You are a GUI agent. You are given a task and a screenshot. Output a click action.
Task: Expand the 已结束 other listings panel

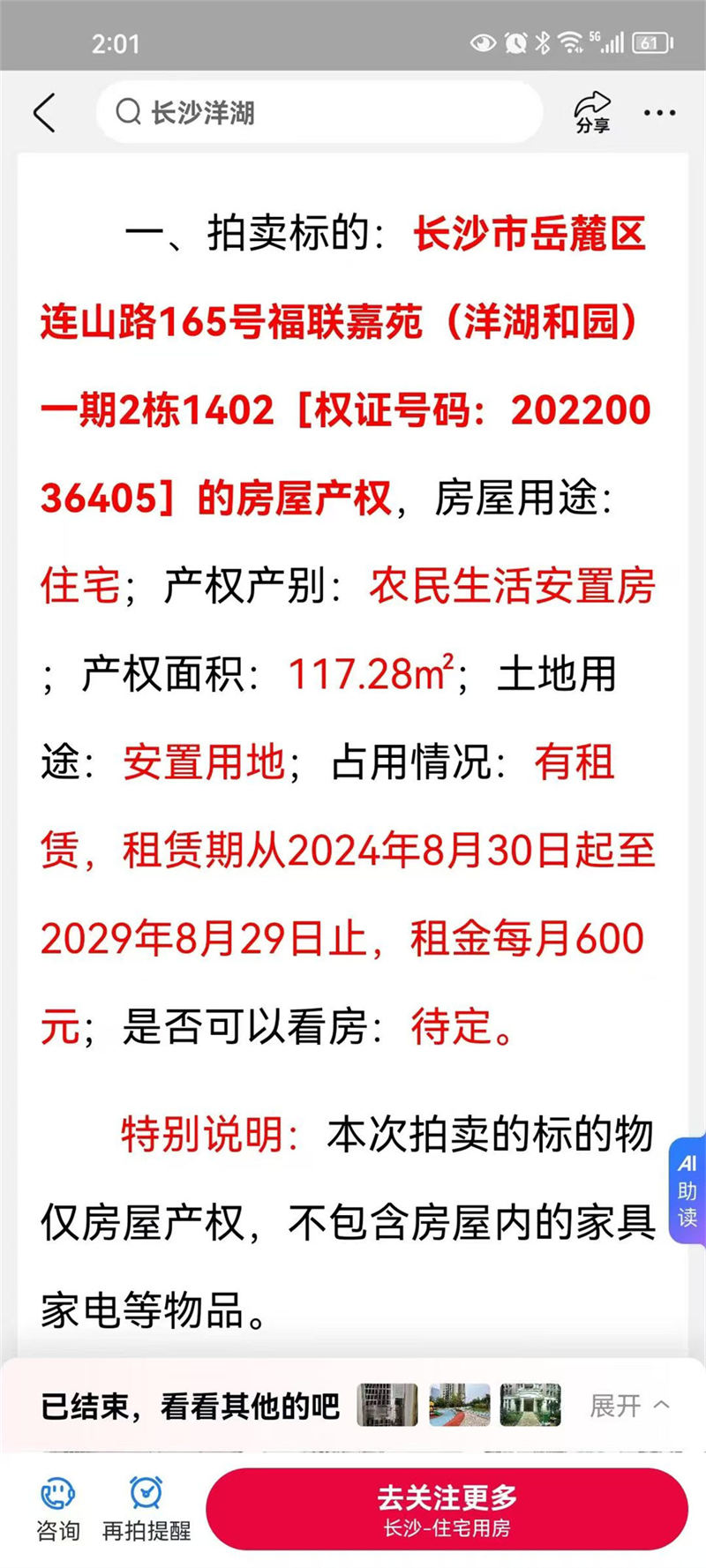(629, 1405)
